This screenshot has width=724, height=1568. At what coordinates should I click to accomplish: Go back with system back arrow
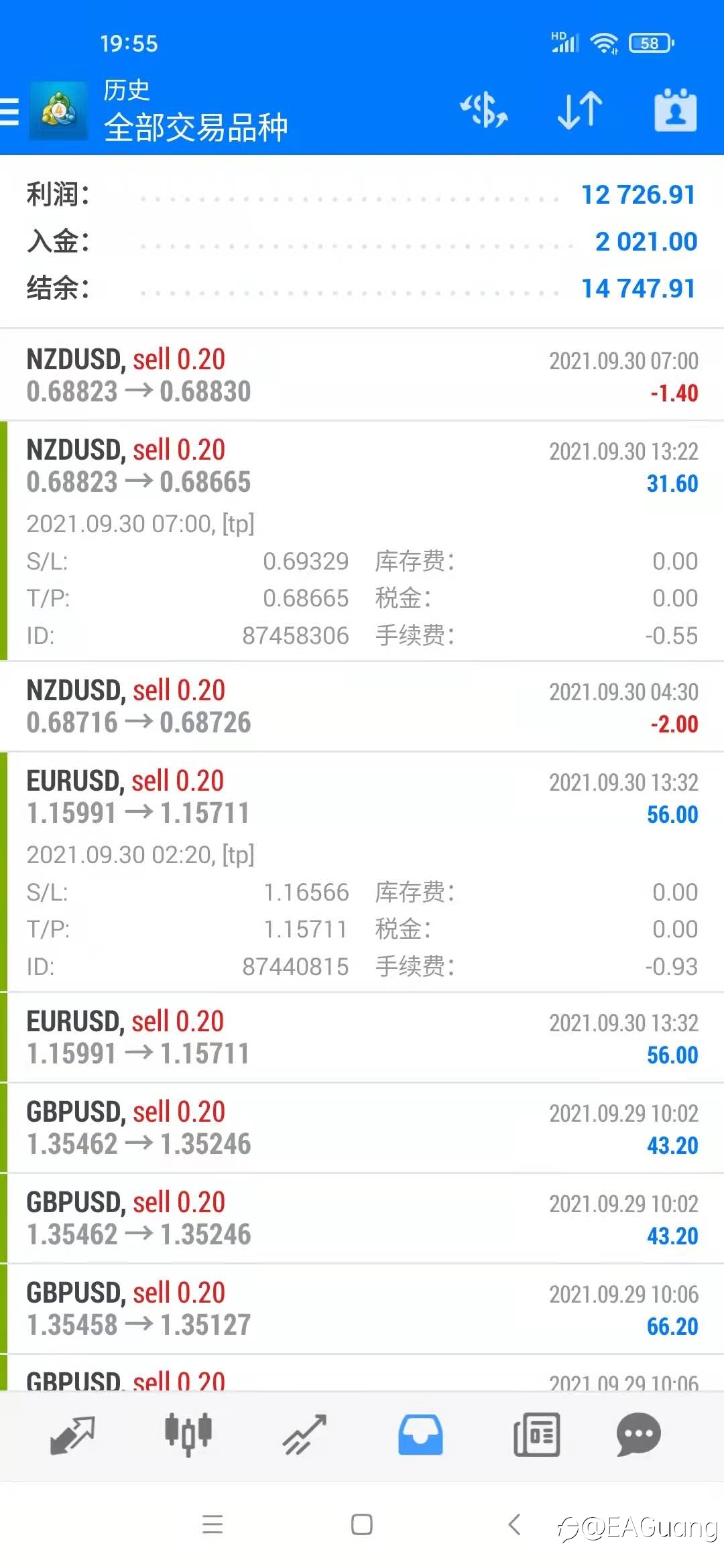515,1524
